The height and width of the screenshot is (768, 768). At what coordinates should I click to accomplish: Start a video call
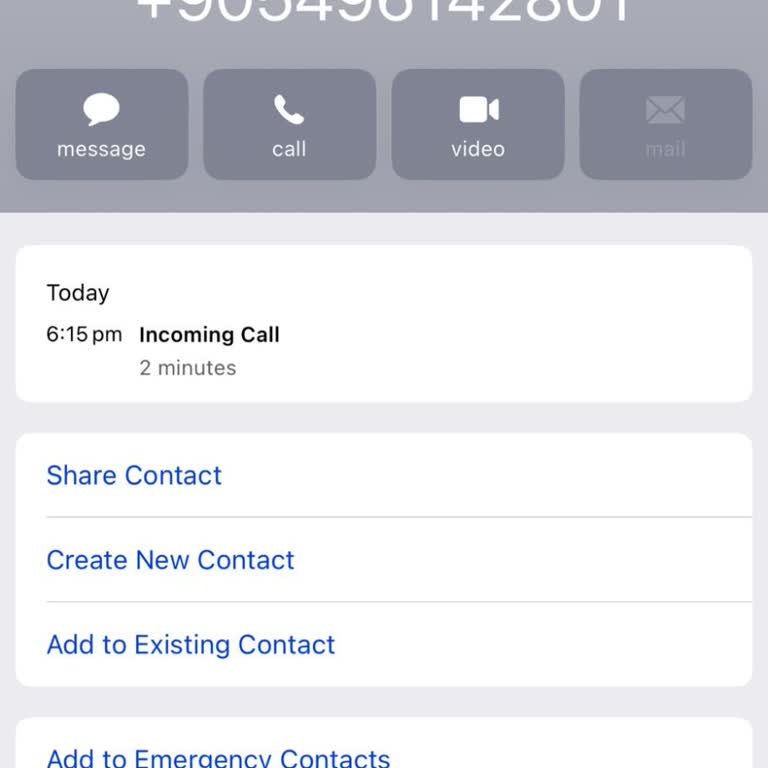tap(477, 124)
